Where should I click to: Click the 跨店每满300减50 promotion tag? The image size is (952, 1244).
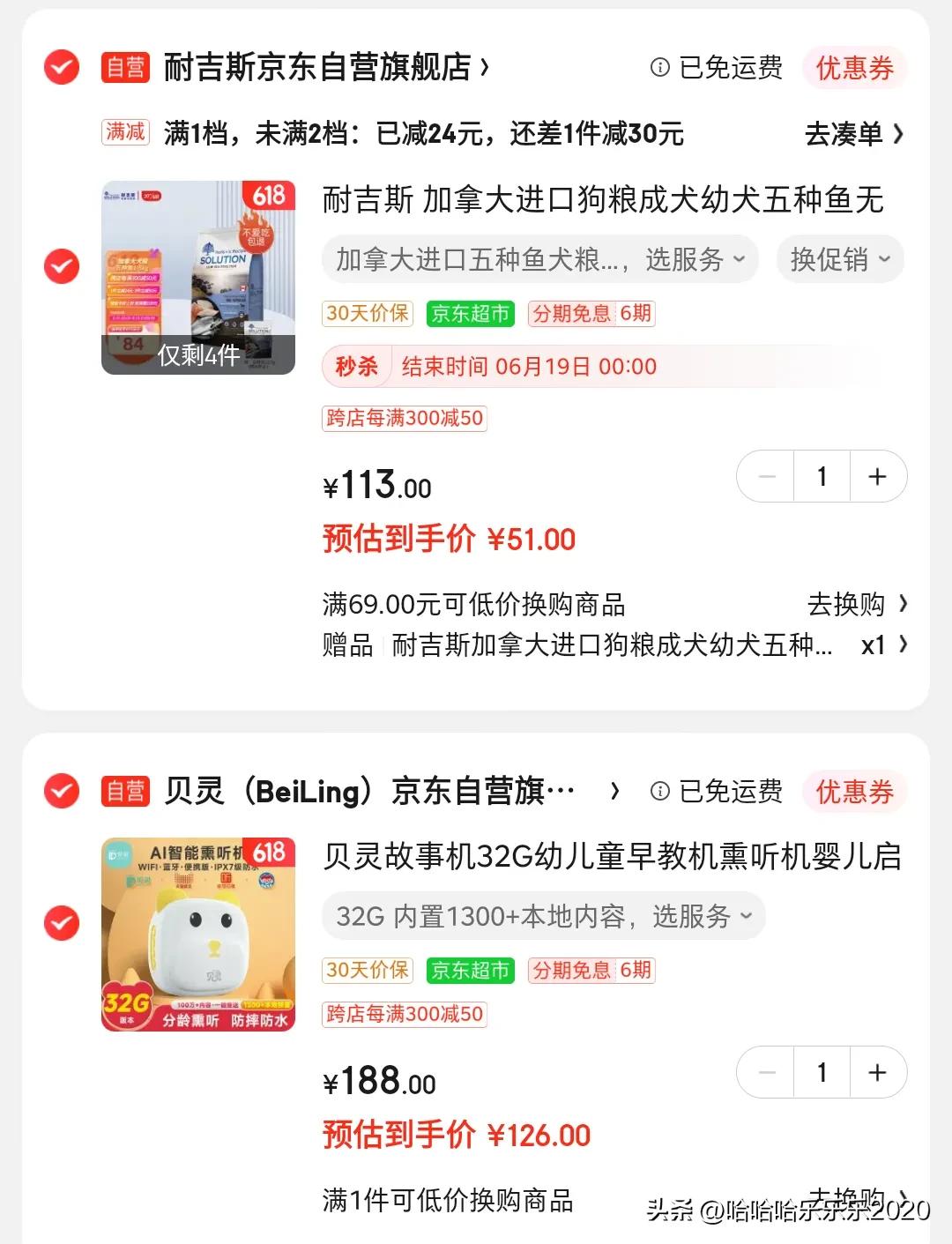click(405, 418)
